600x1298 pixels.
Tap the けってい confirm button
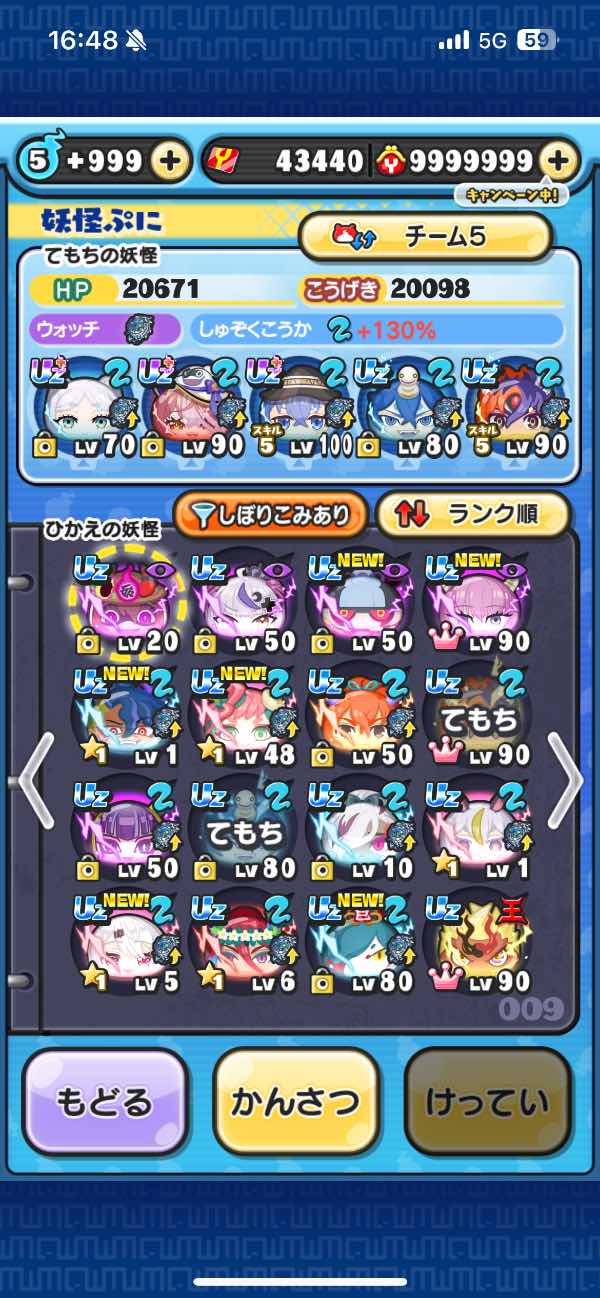pyautogui.click(x=487, y=1102)
